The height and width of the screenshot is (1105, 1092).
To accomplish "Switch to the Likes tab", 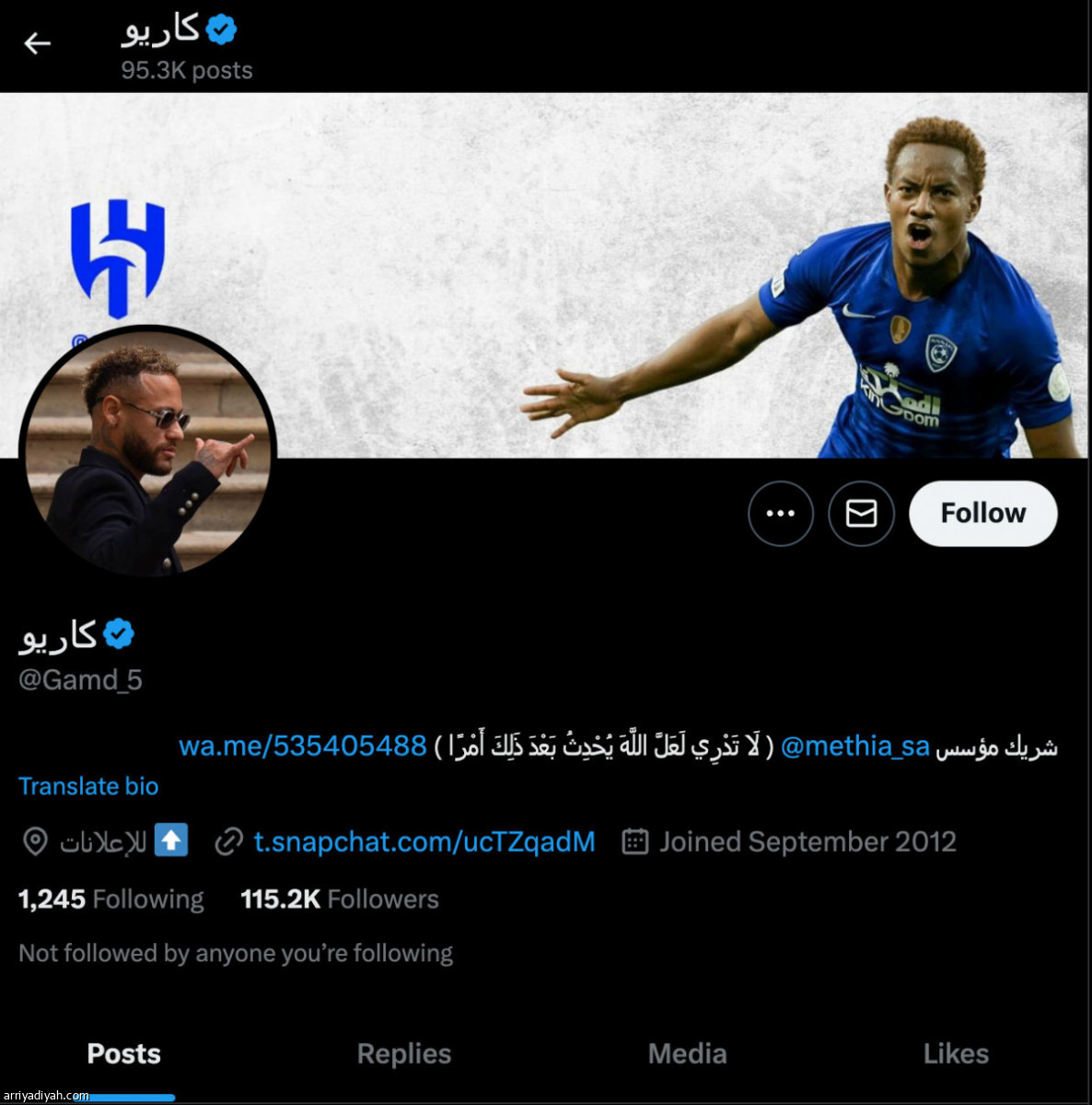I will [x=956, y=1053].
